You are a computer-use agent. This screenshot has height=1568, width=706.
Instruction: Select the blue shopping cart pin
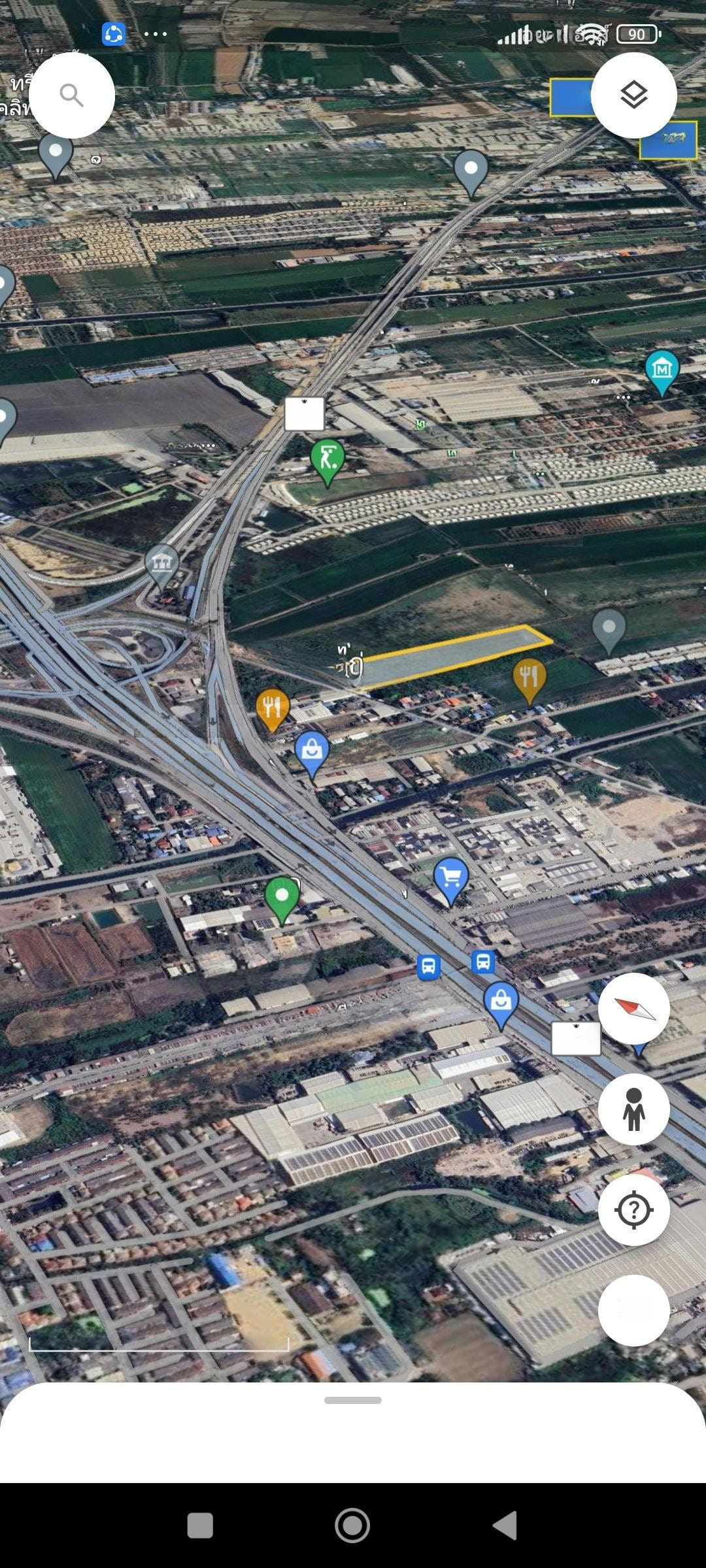click(x=450, y=877)
